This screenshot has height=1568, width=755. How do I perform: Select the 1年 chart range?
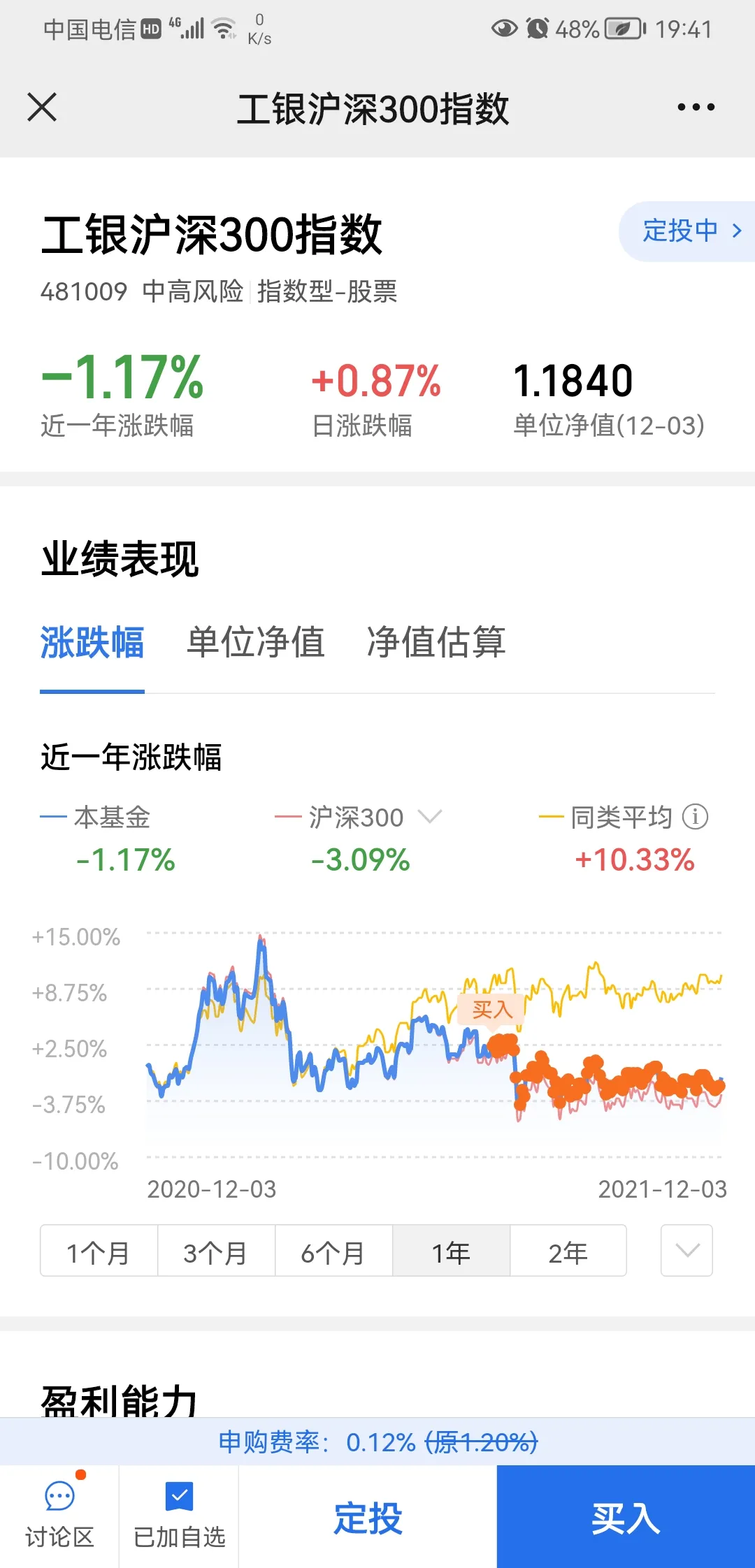pos(451,1251)
